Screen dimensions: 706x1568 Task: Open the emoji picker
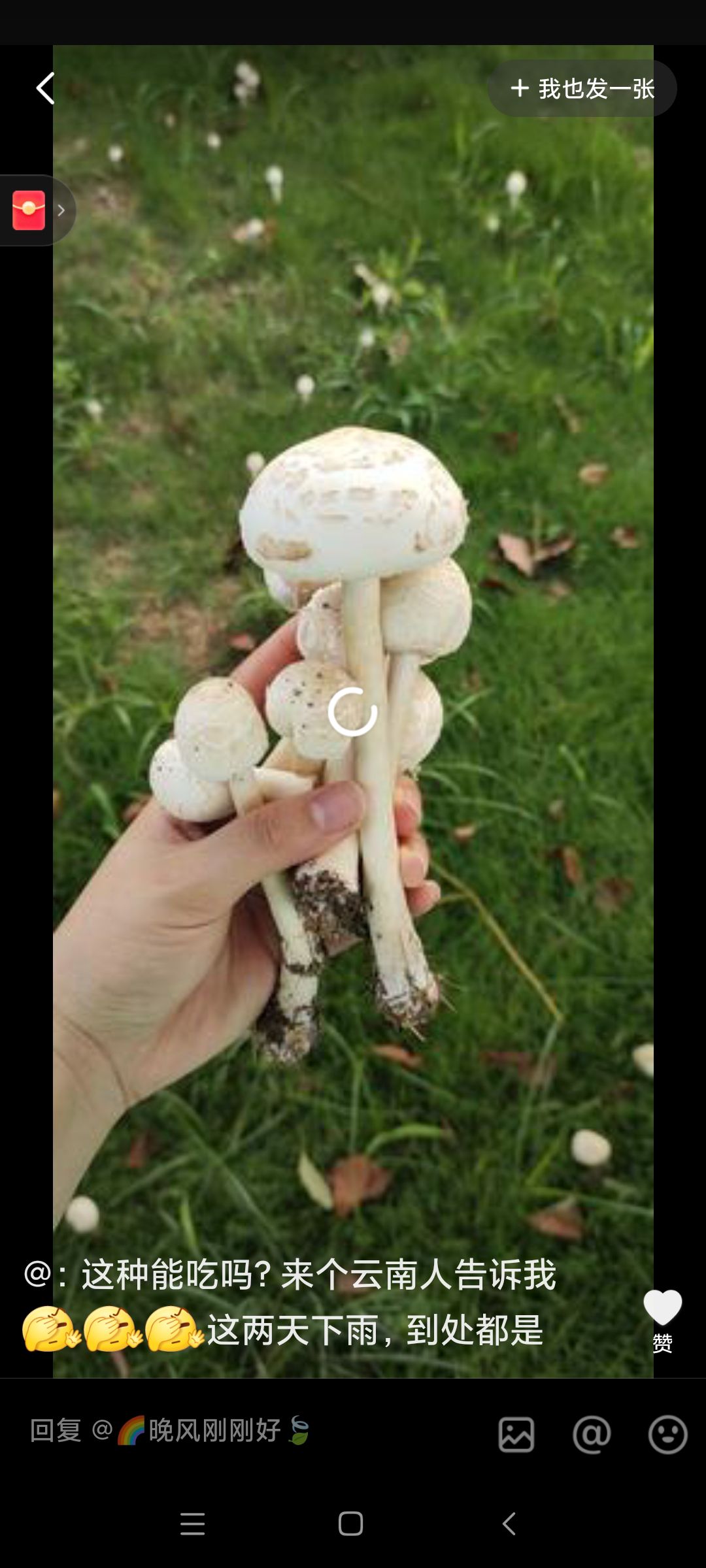click(x=667, y=1435)
